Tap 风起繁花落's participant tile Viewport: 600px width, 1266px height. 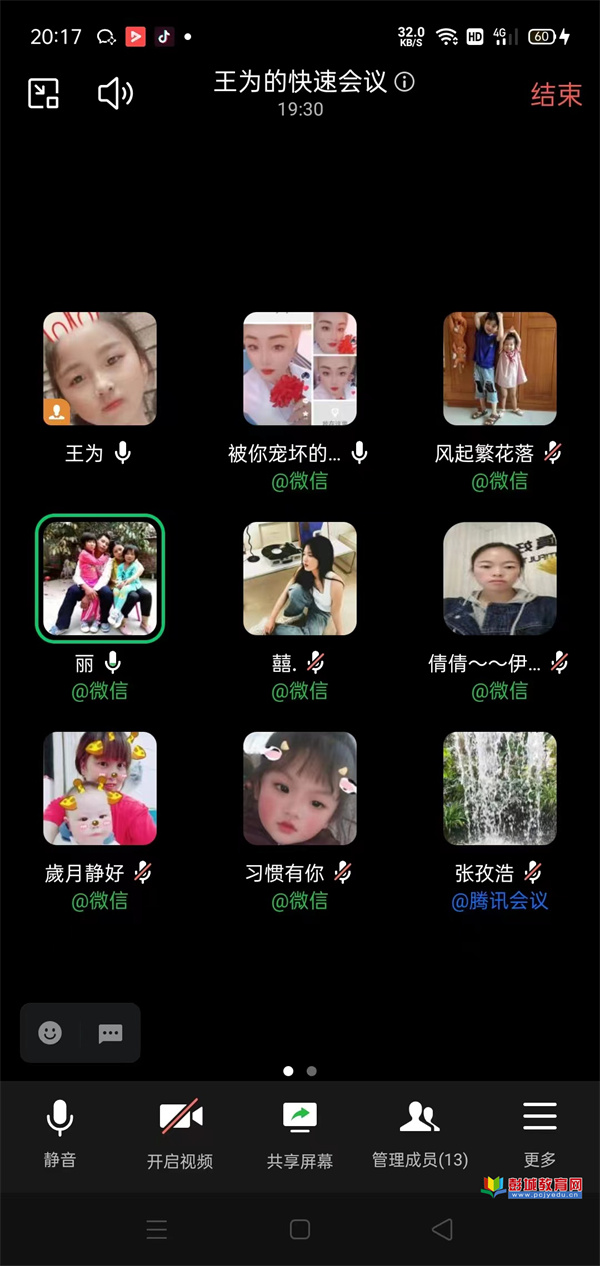[500, 369]
